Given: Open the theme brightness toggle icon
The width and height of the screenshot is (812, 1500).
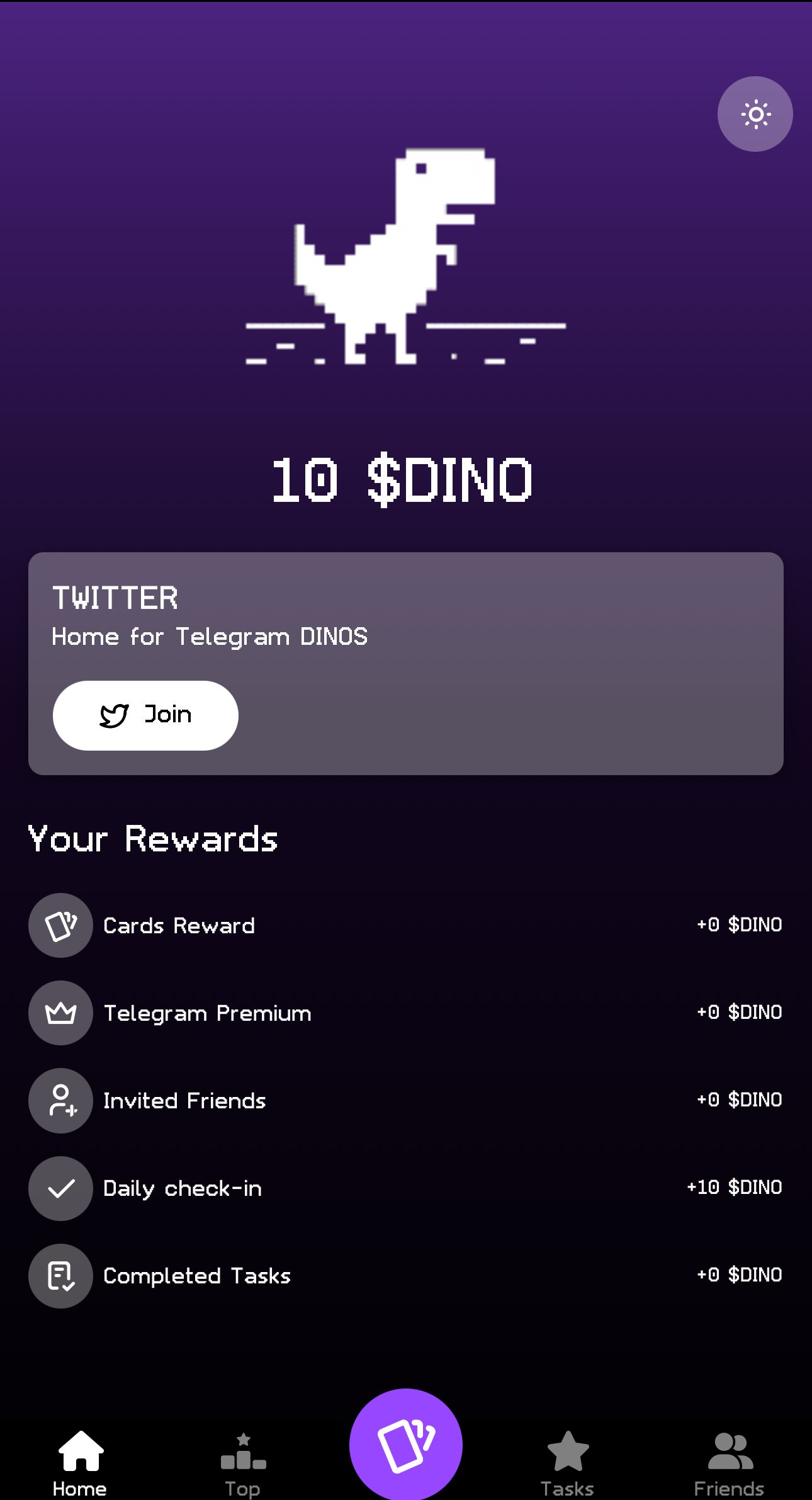Looking at the screenshot, I should [755, 114].
